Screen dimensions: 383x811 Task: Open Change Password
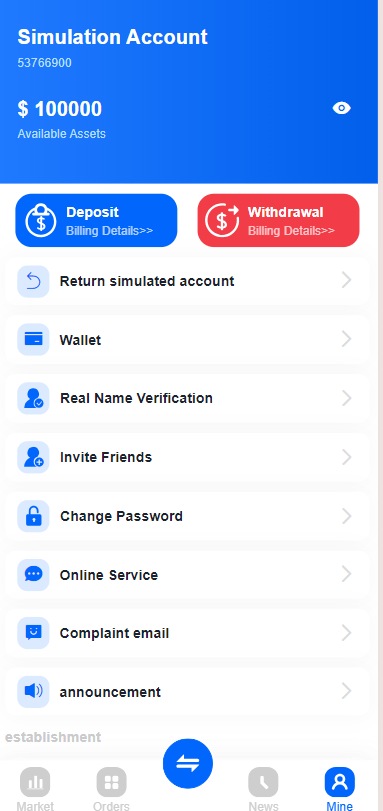click(x=187, y=516)
